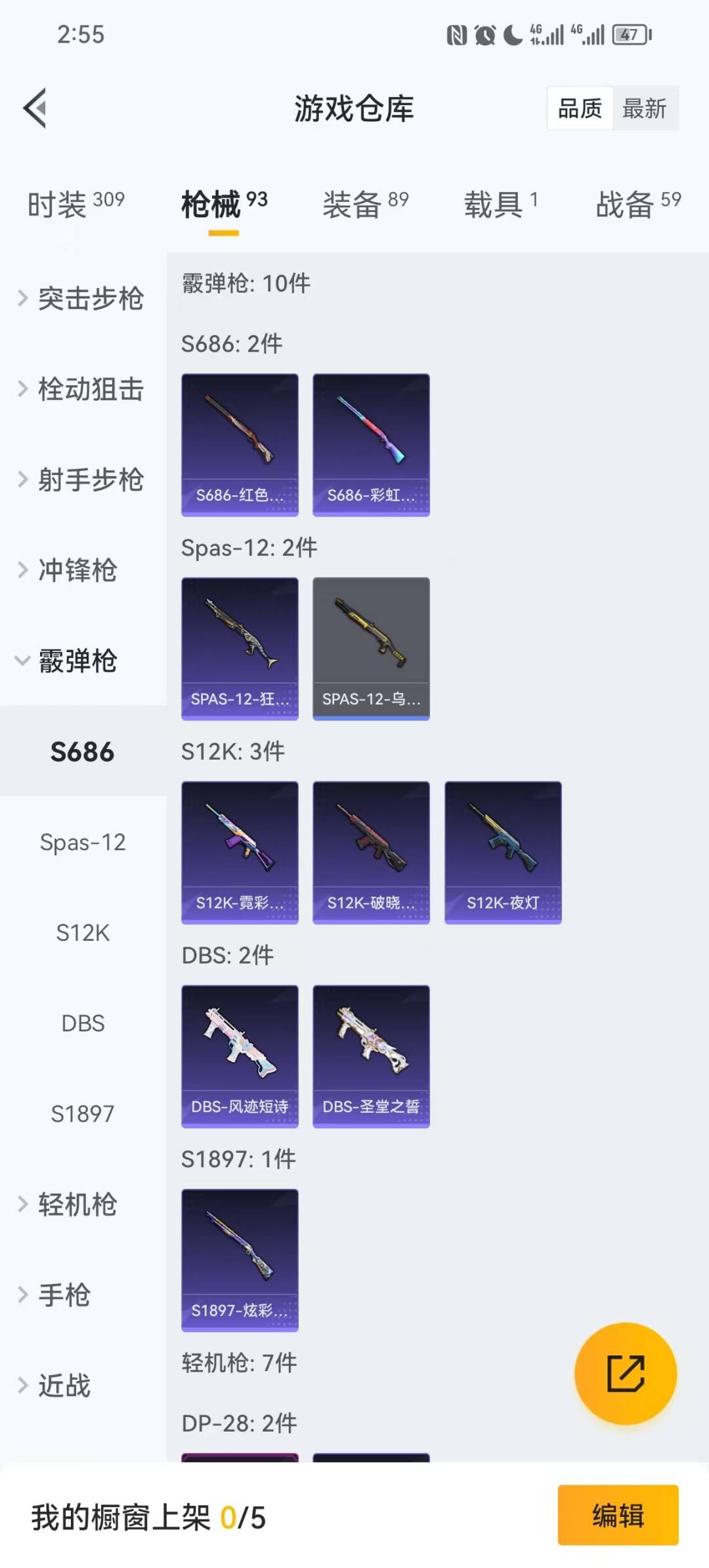Open the S12K-夜灯 skin tile
Viewport: 709px width, 1568px height.
(503, 852)
